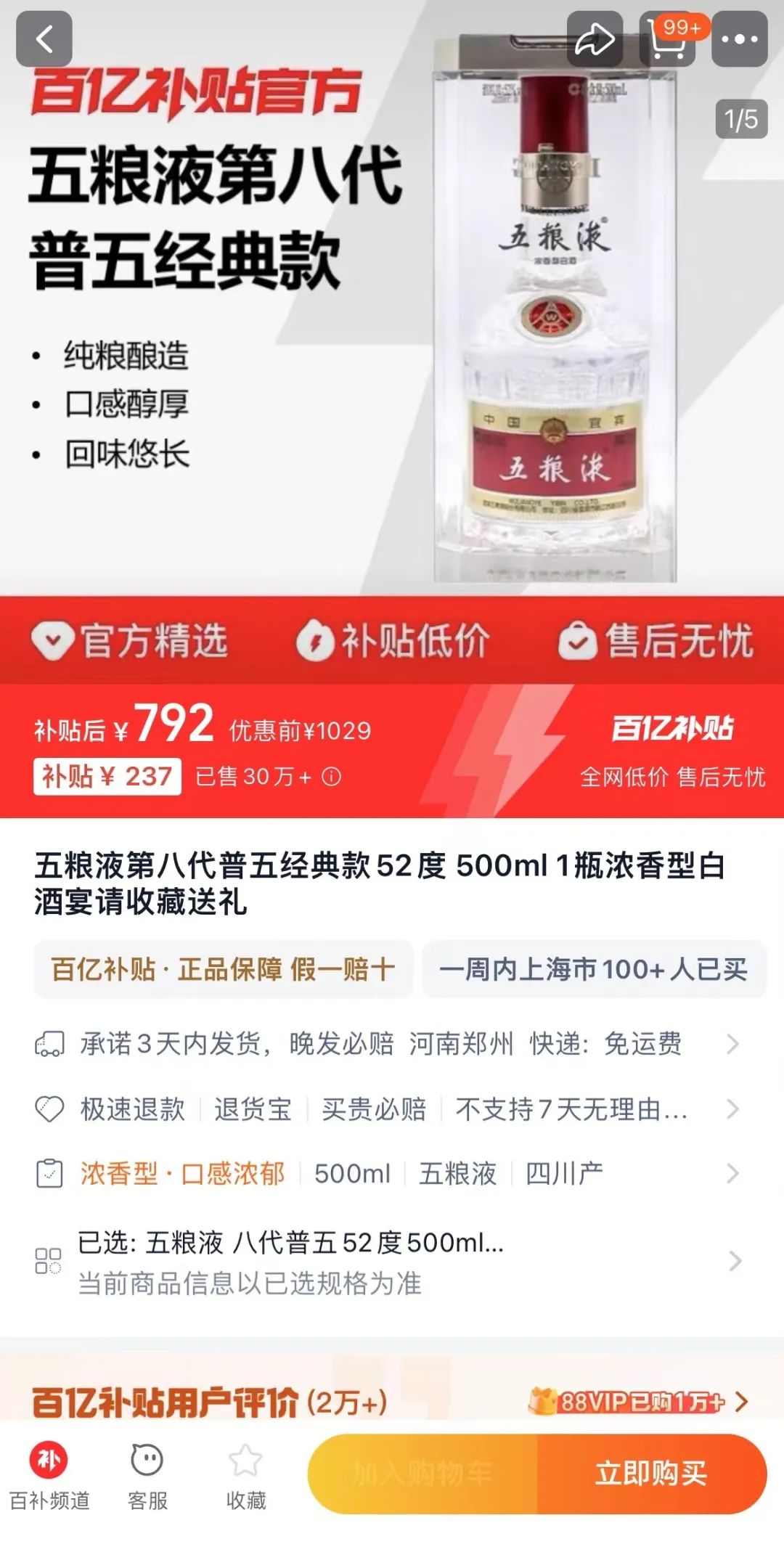This screenshot has width=784, height=1568.
Task: Open the three-dot overflow menu
Action: click(x=739, y=39)
